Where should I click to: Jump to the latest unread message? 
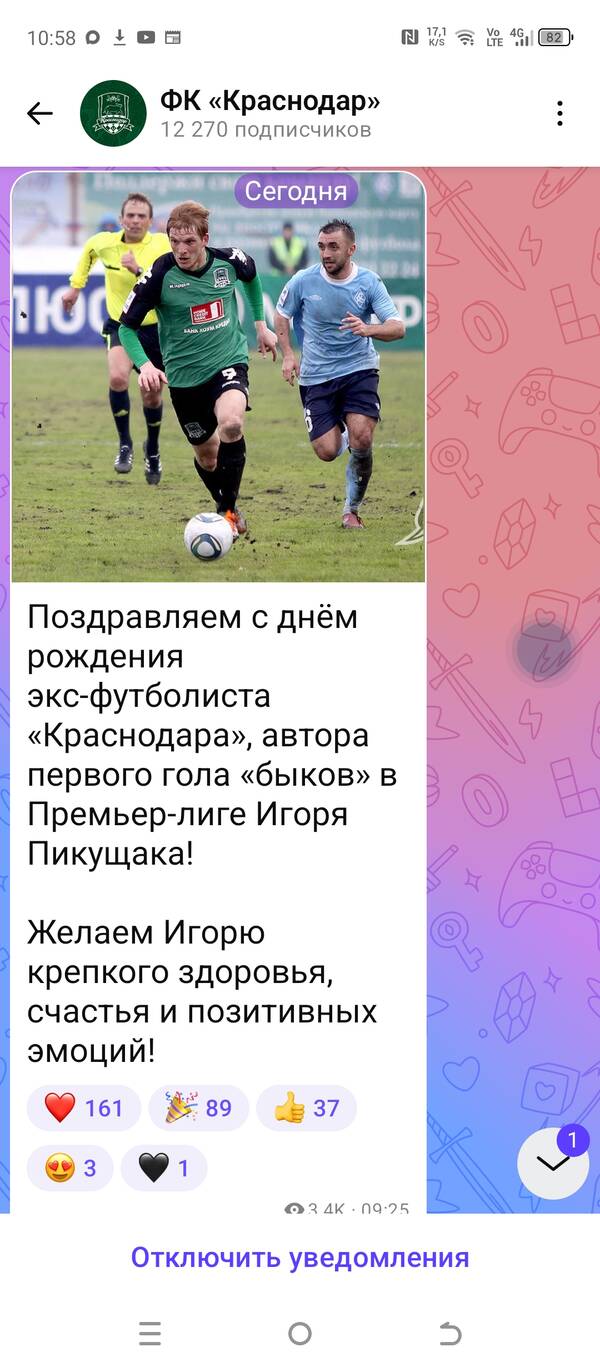coord(553,1163)
